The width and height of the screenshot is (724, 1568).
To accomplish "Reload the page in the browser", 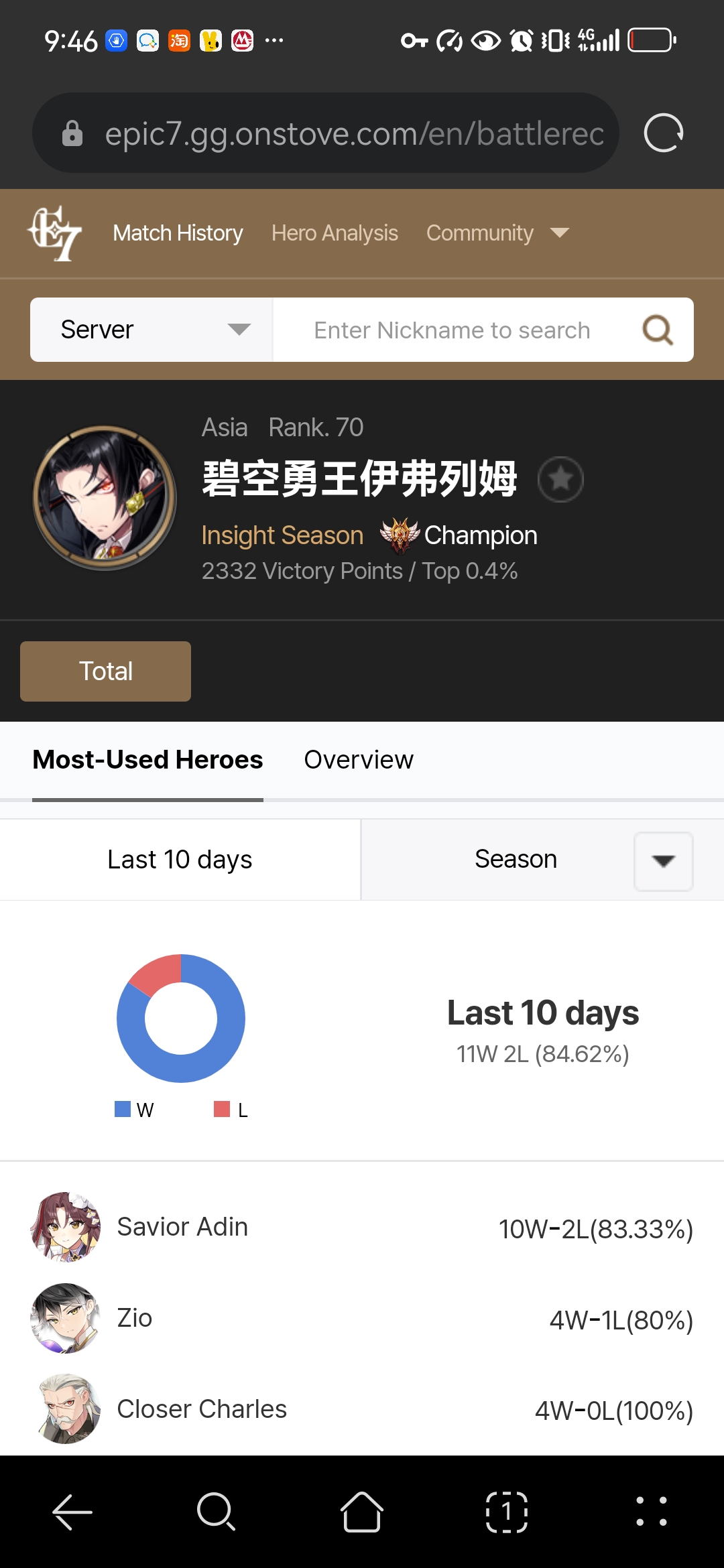I will click(x=663, y=133).
